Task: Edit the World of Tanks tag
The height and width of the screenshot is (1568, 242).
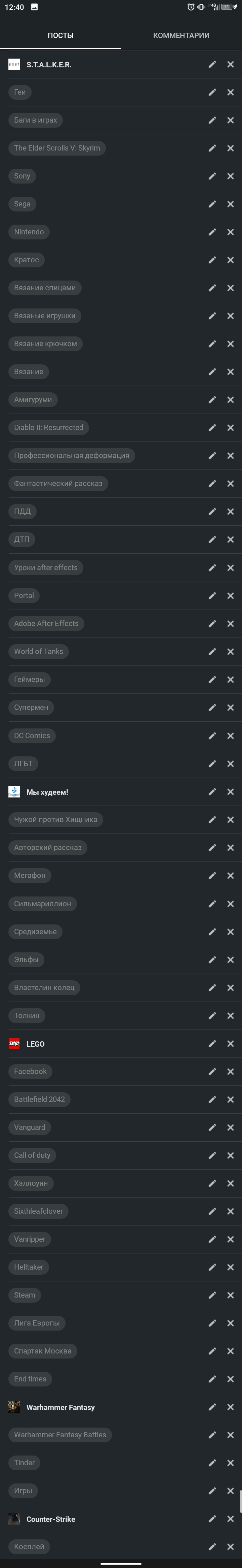Action: pos(212,651)
